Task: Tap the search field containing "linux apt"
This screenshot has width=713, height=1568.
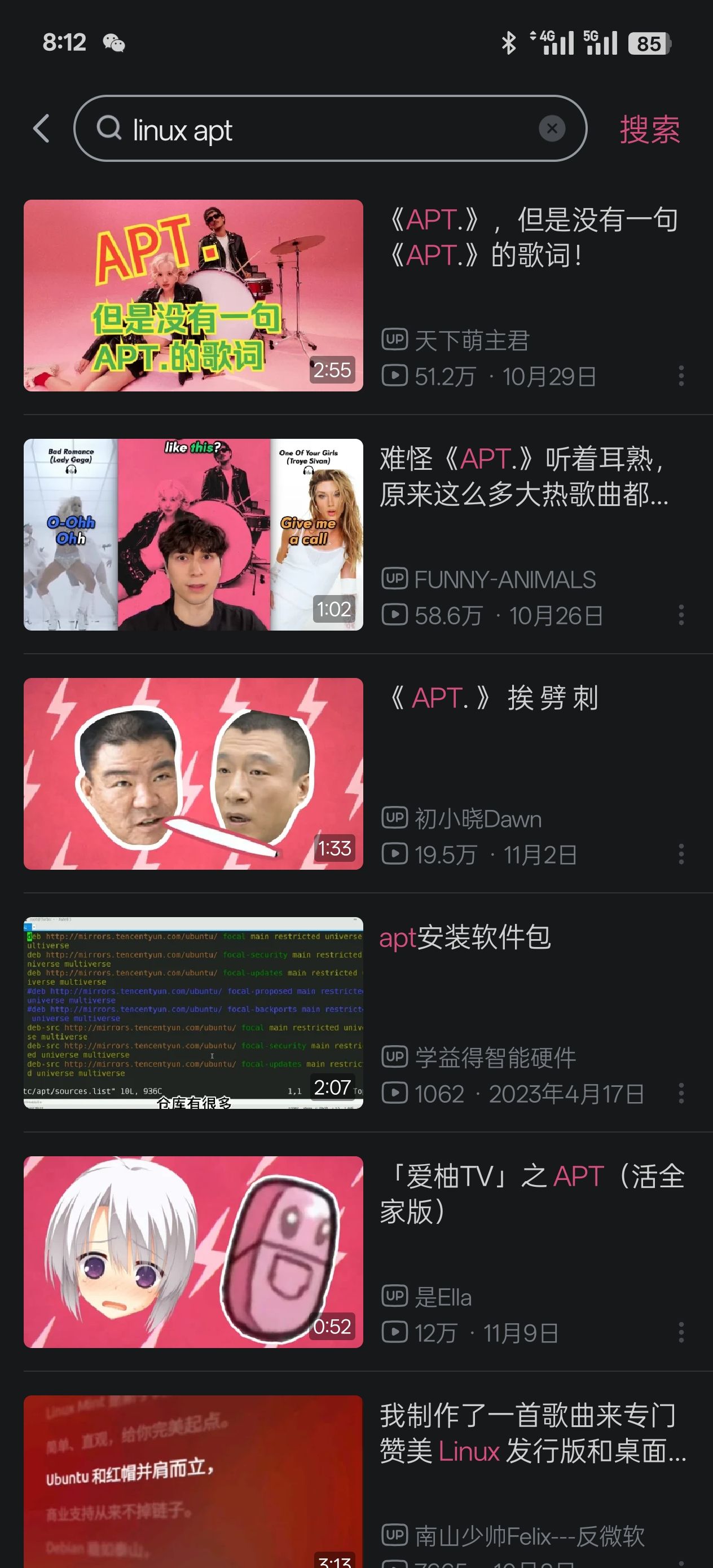Action: point(316,129)
